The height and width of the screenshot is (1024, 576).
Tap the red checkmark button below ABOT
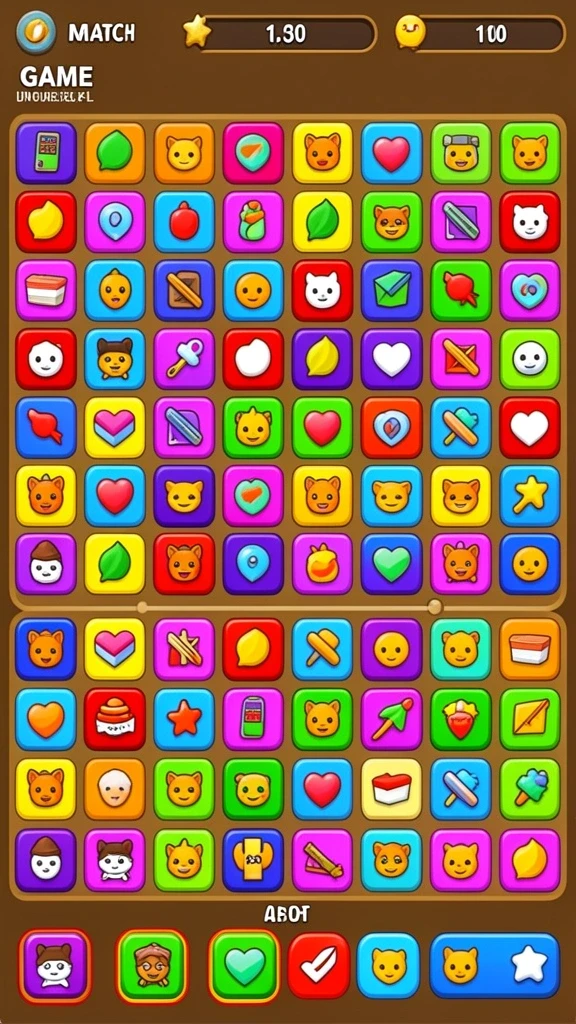click(x=319, y=965)
